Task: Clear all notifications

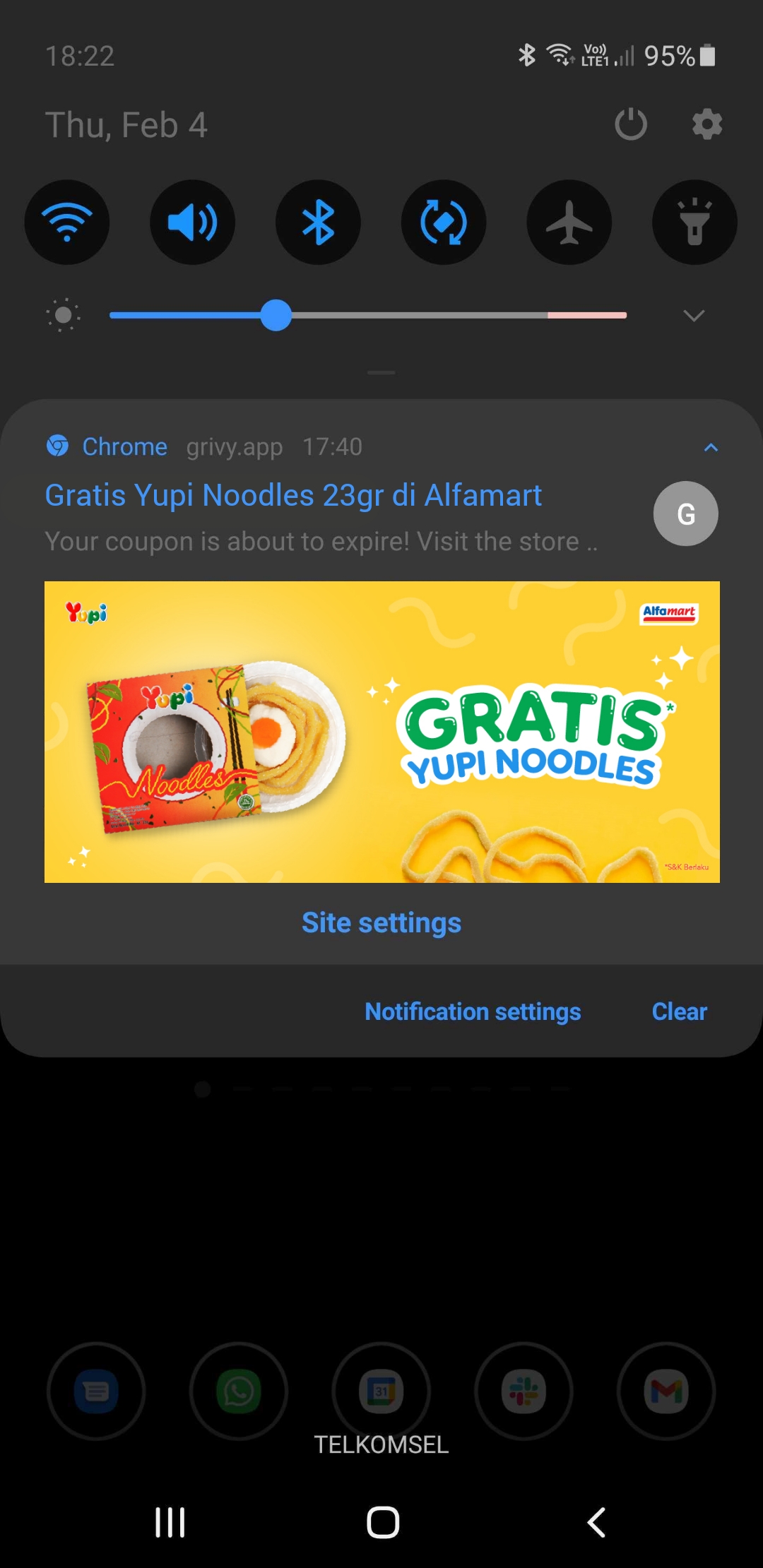Action: pyautogui.click(x=679, y=1011)
